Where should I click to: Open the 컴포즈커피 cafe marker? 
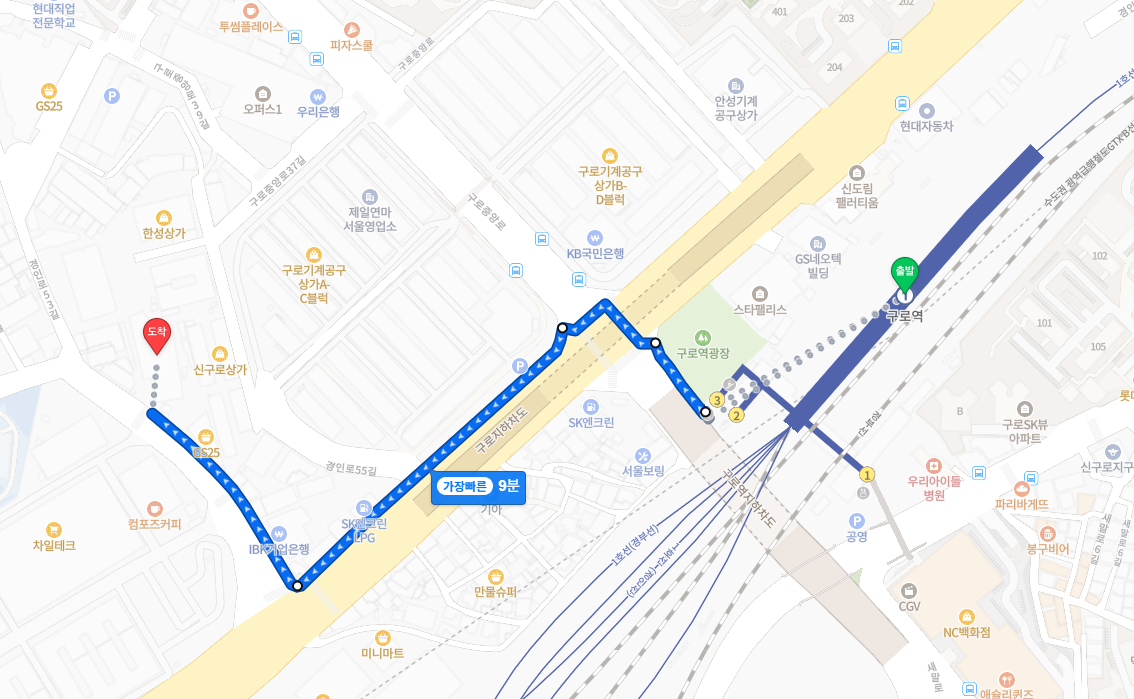(x=154, y=509)
